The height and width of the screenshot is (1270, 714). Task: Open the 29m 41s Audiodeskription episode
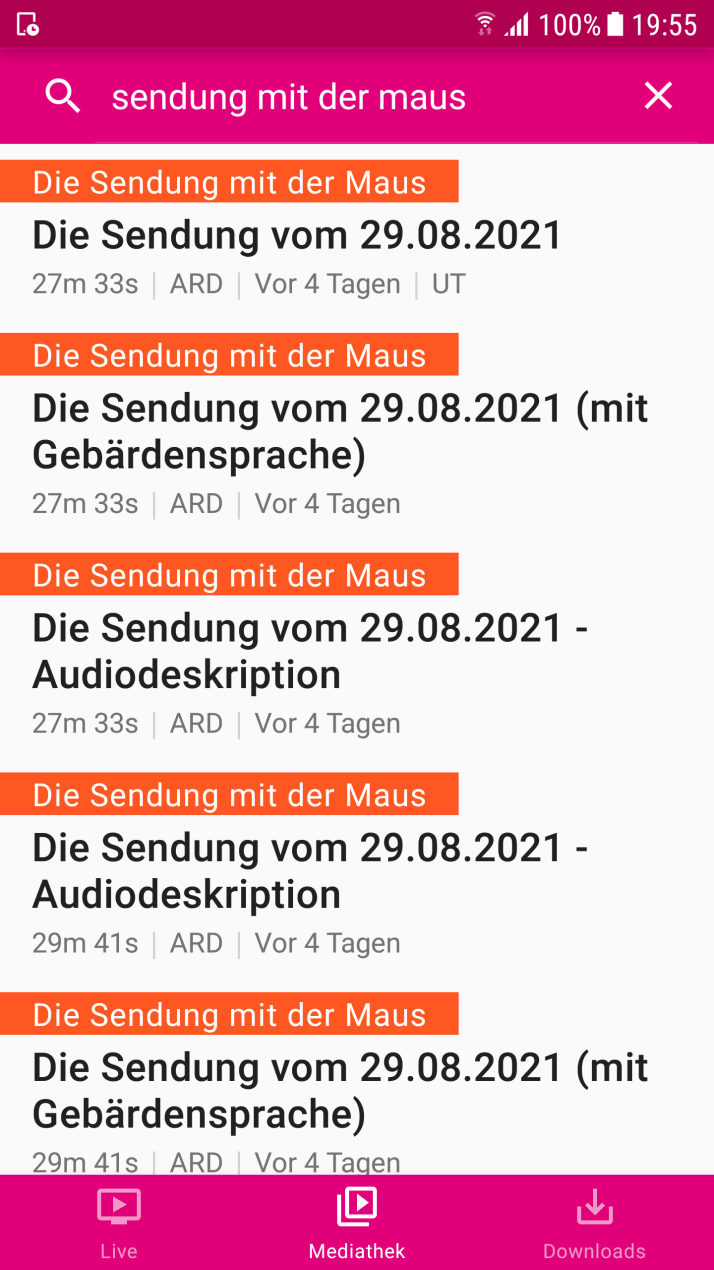357,868
